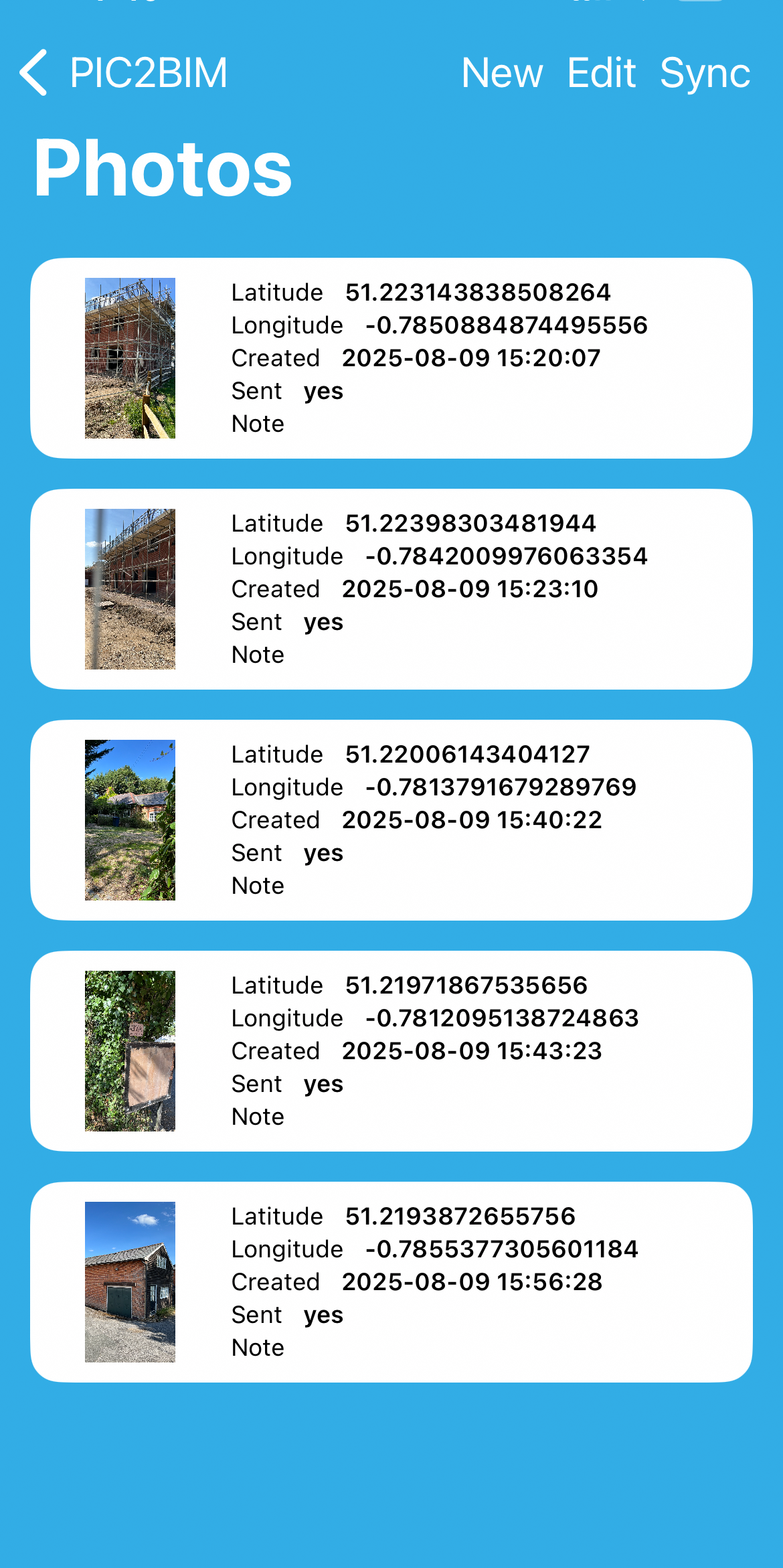Open photo created at 15:23:10
Viewport: 783px width, 1568px height.
point(391,589)
